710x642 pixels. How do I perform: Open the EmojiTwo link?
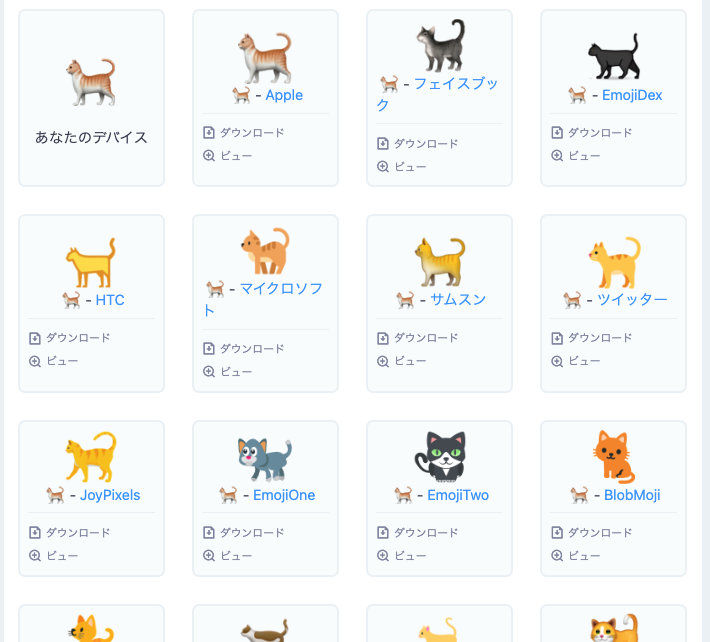(x=458, y=495)
